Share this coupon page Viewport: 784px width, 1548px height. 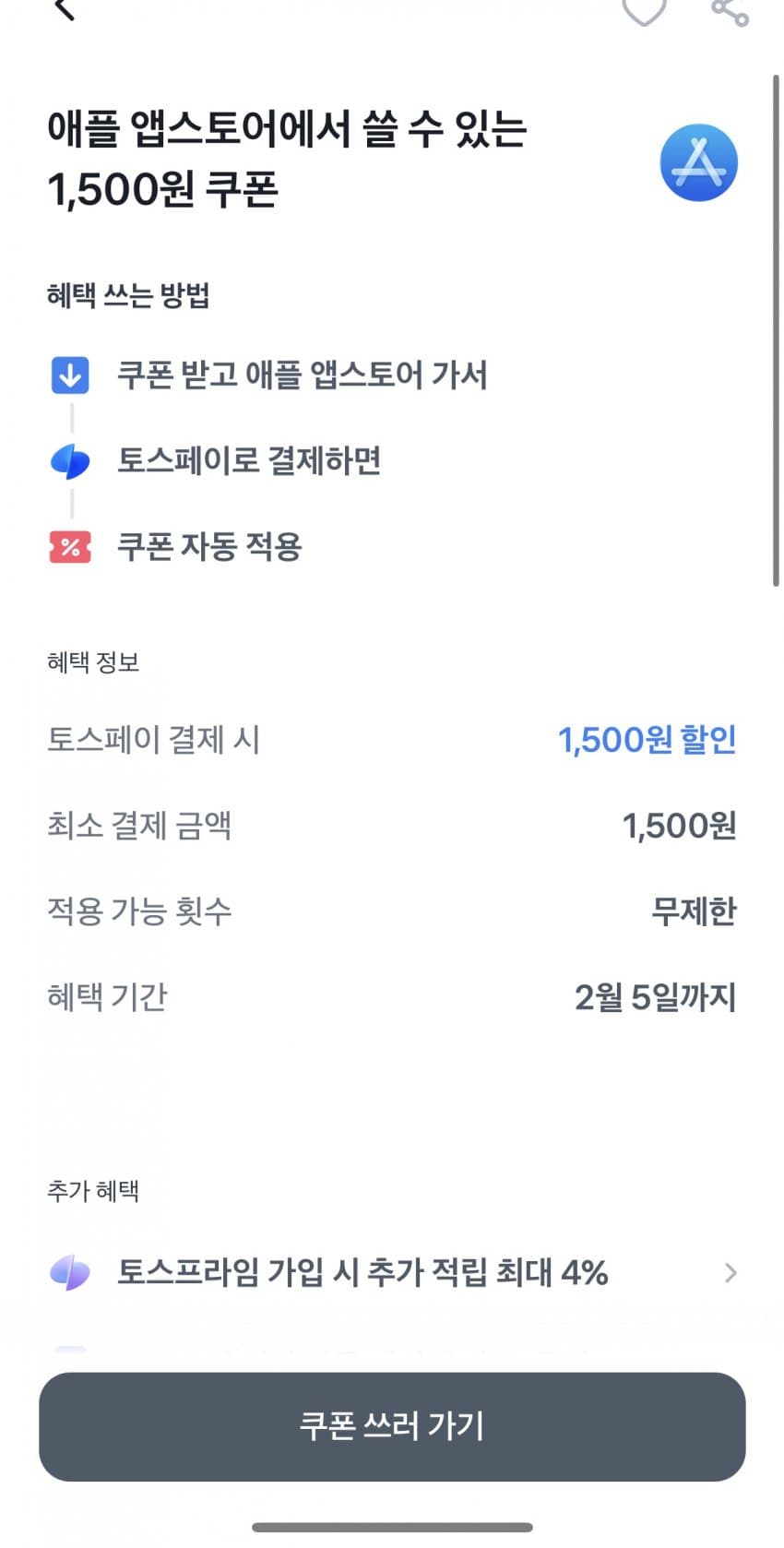tap(730, 11)
